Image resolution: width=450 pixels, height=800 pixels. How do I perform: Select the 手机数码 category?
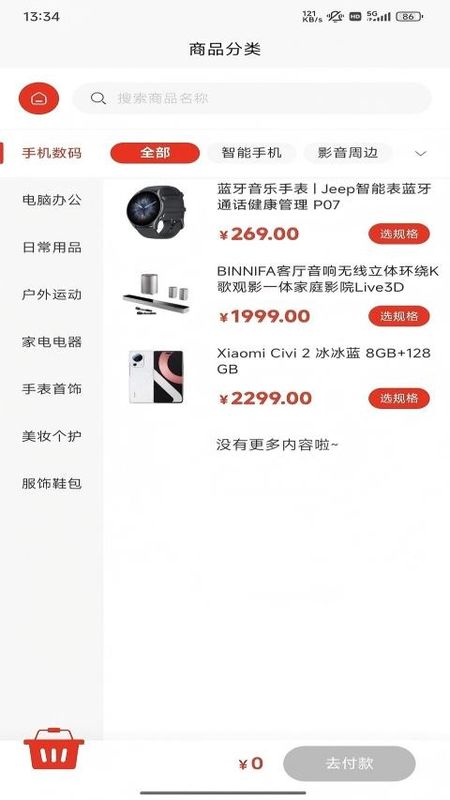tap(52, 153)
